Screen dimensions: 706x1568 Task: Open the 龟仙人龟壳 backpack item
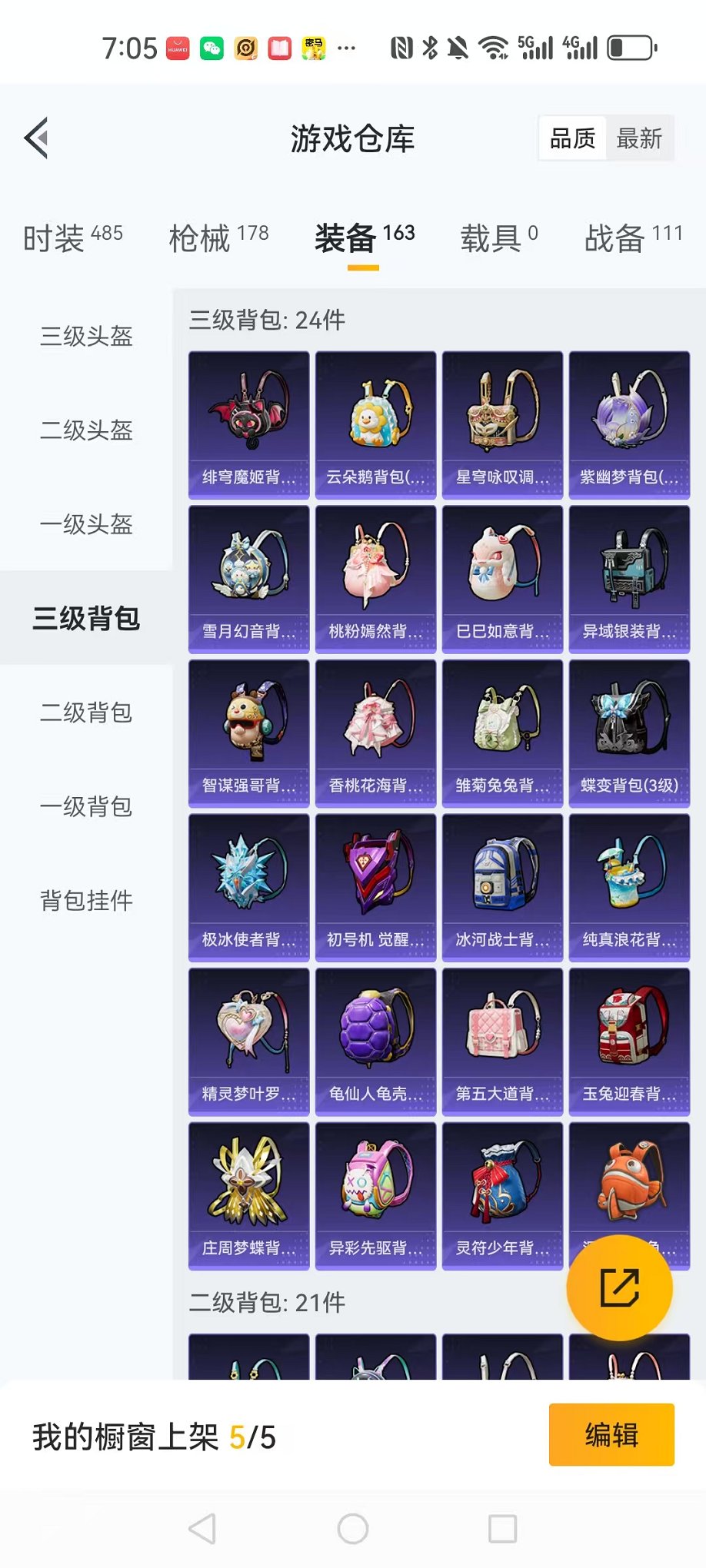[375, 1041]
